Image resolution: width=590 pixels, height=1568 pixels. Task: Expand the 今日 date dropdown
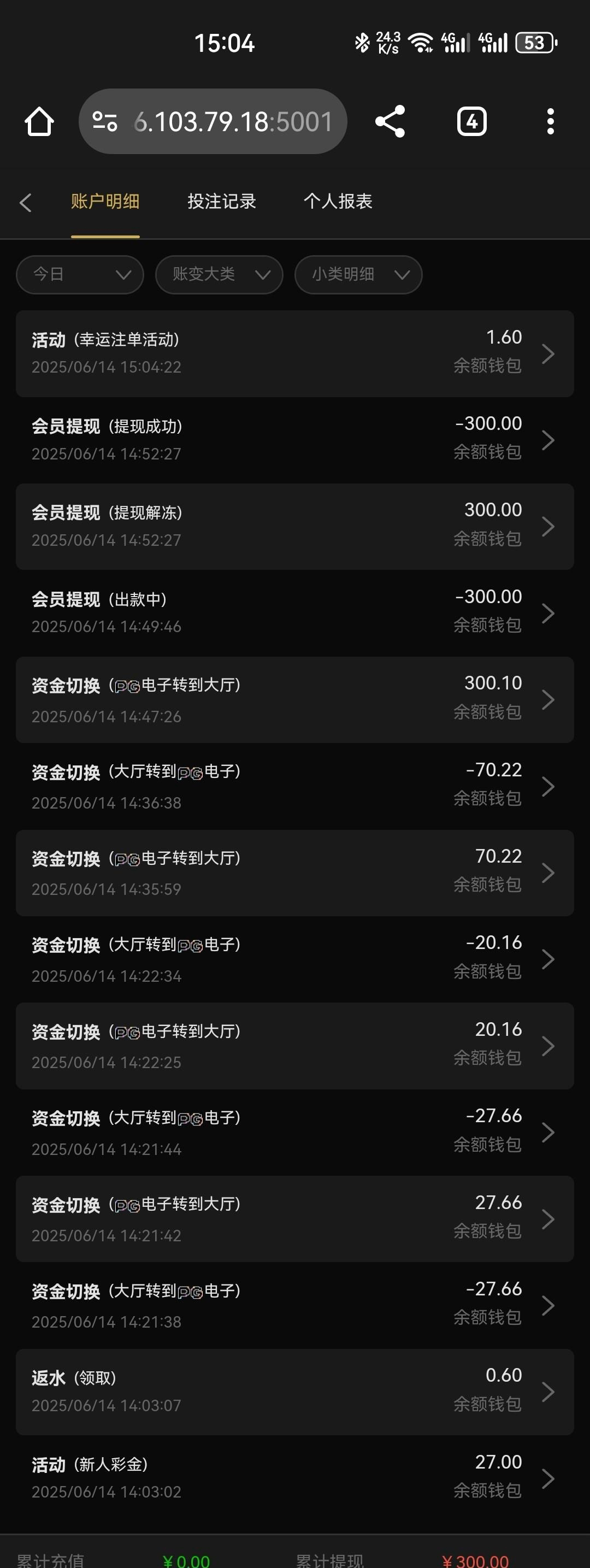[x=80, y=274]
